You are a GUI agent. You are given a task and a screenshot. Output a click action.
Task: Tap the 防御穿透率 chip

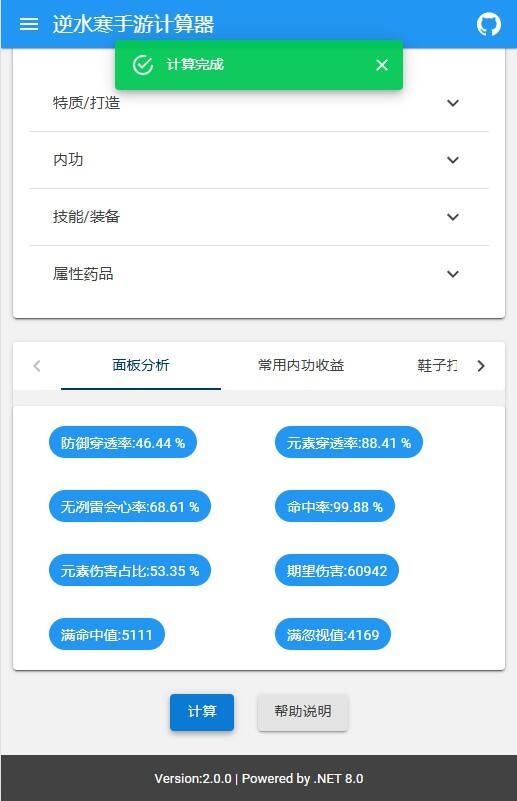tap(123, 442)
